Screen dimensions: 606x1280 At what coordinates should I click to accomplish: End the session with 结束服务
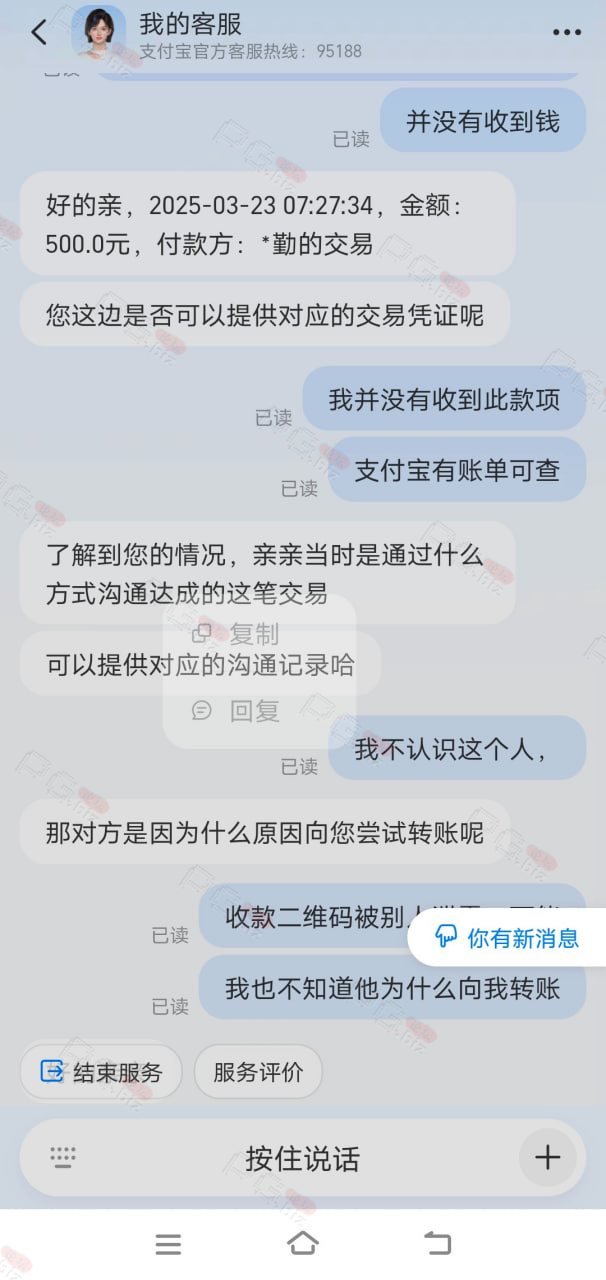[101, 1072]
